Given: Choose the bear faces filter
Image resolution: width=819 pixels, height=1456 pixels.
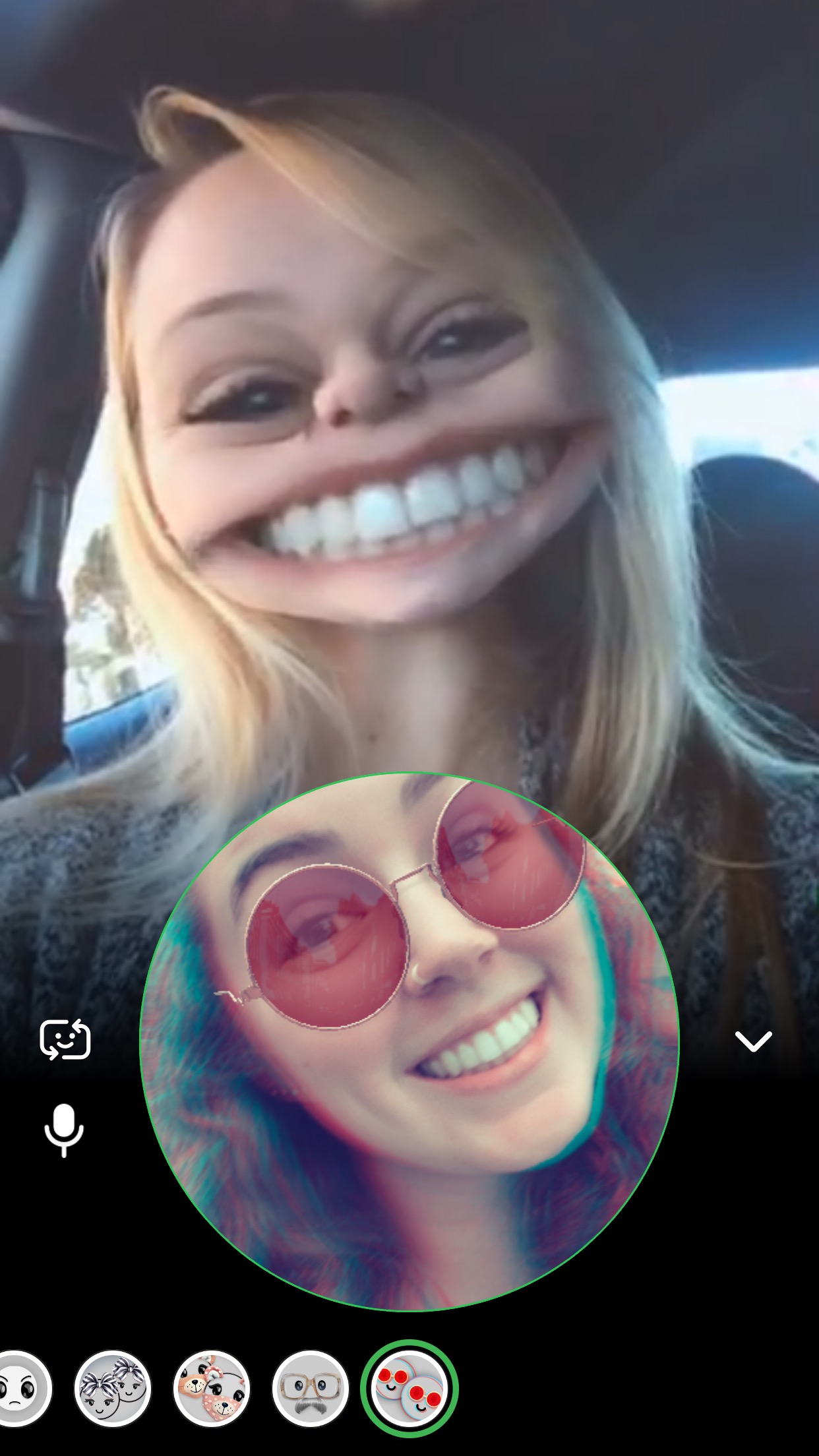Looking at the screenshot, I should pos(212,1389).
